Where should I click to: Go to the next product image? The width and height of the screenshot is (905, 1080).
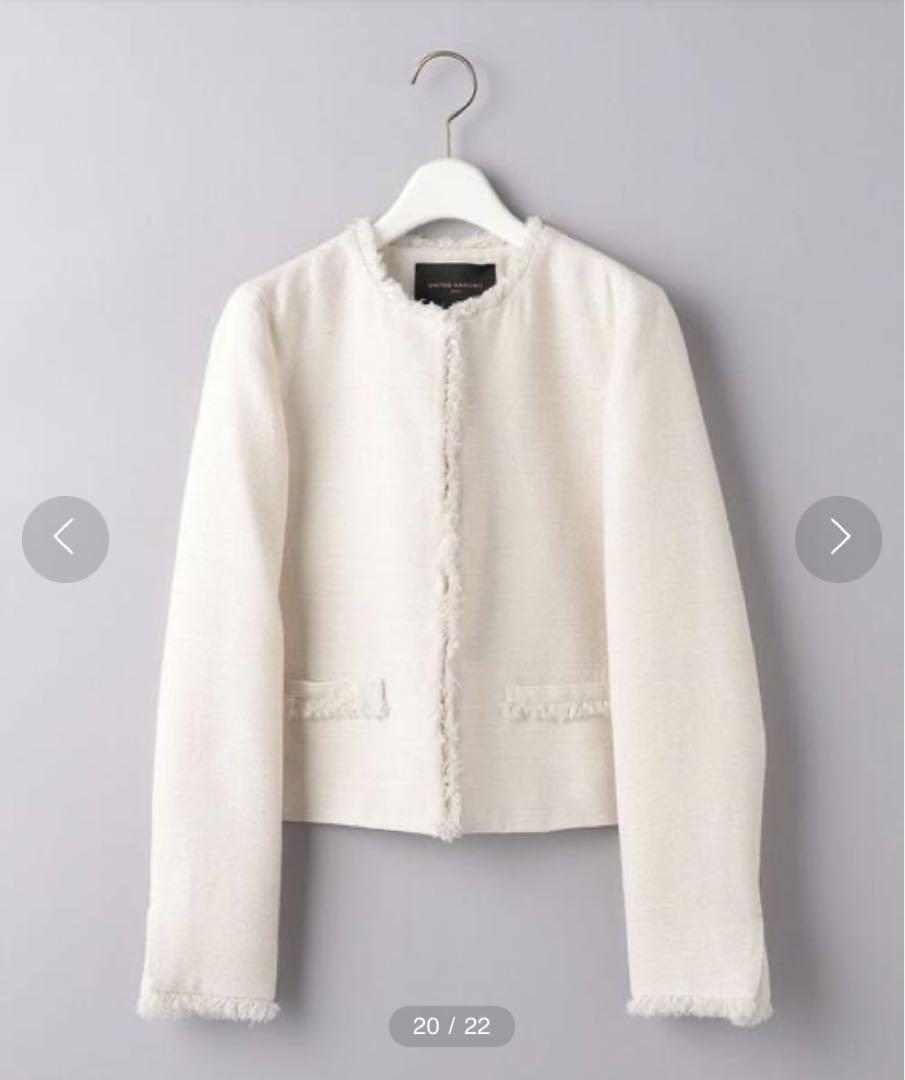(x=838, y=539)
